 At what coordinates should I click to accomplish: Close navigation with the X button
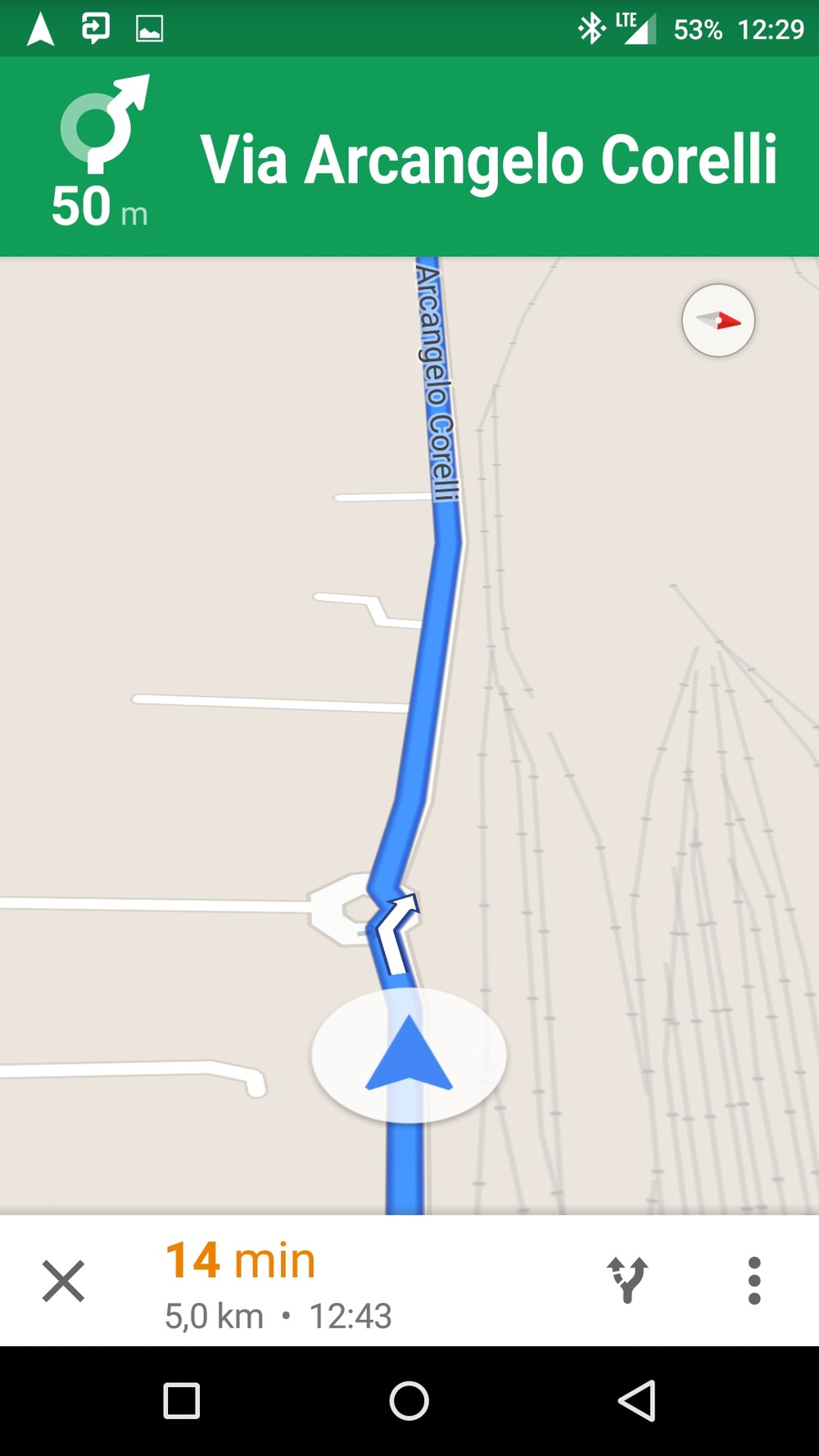click(x=63, y=1281)
